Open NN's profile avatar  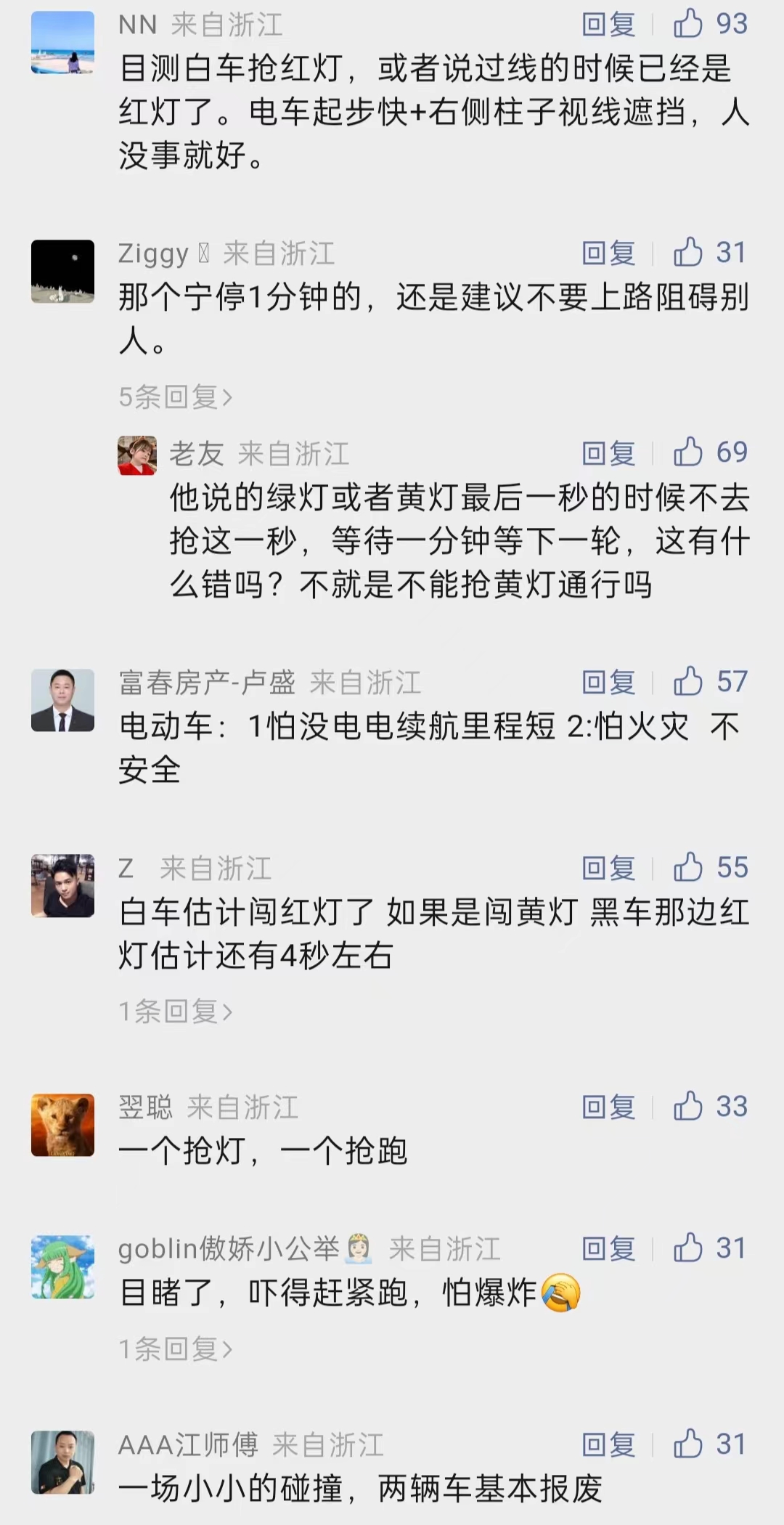(x=63, y=43)
